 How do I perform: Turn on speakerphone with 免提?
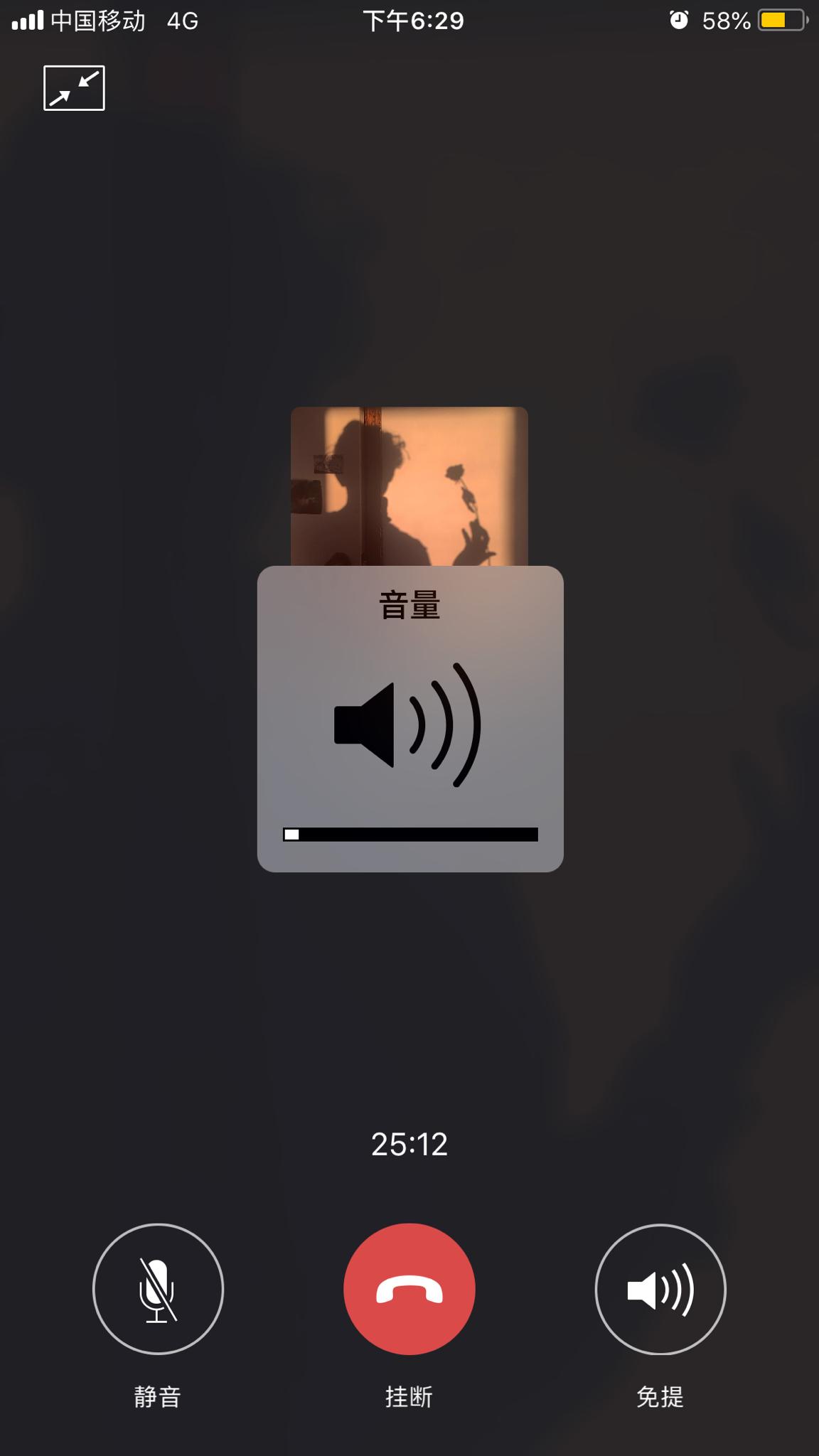[660, 1289]
